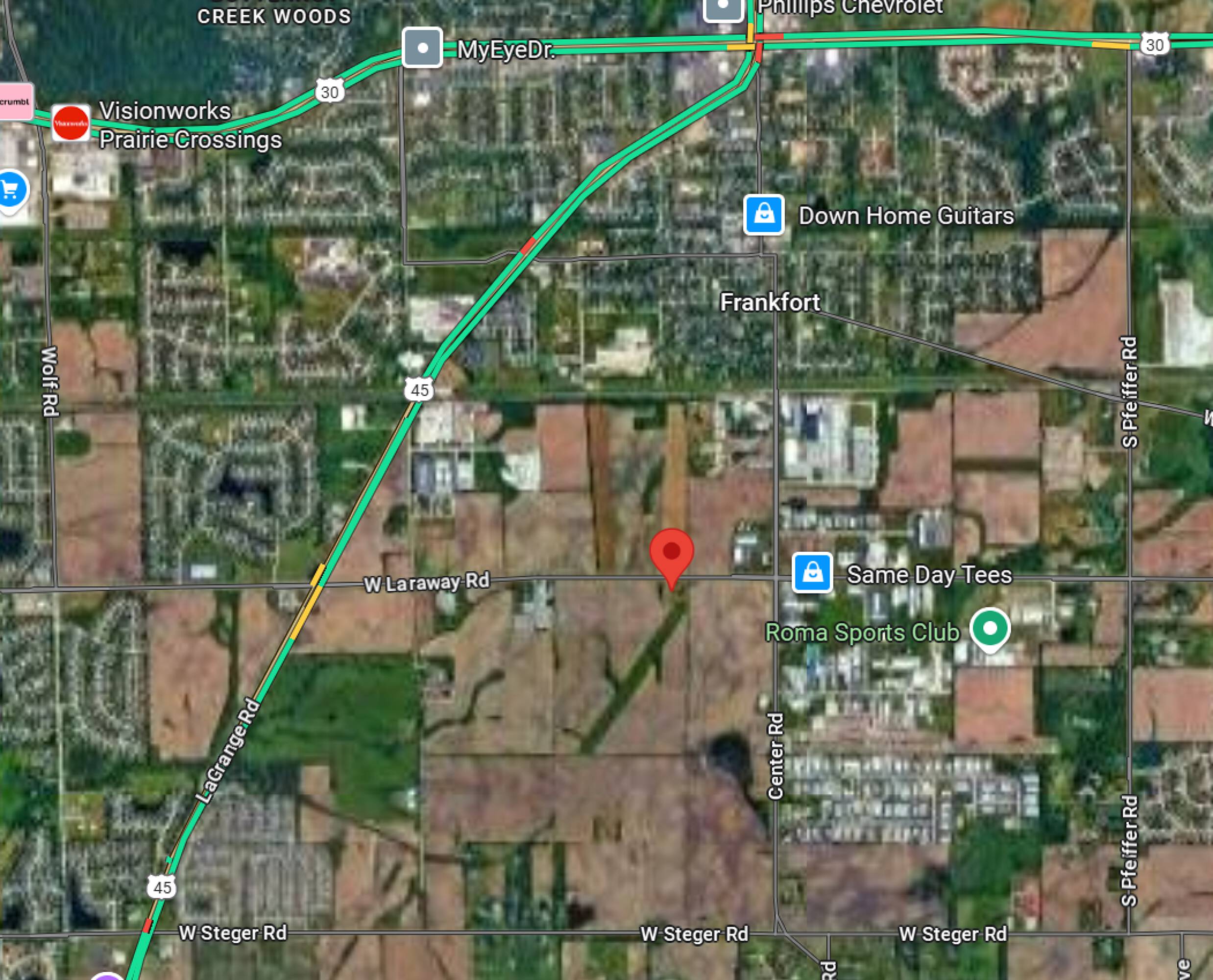Select the blue shopping cart marker
This screenshot has width=1213, height=980.
click(10, 191)
